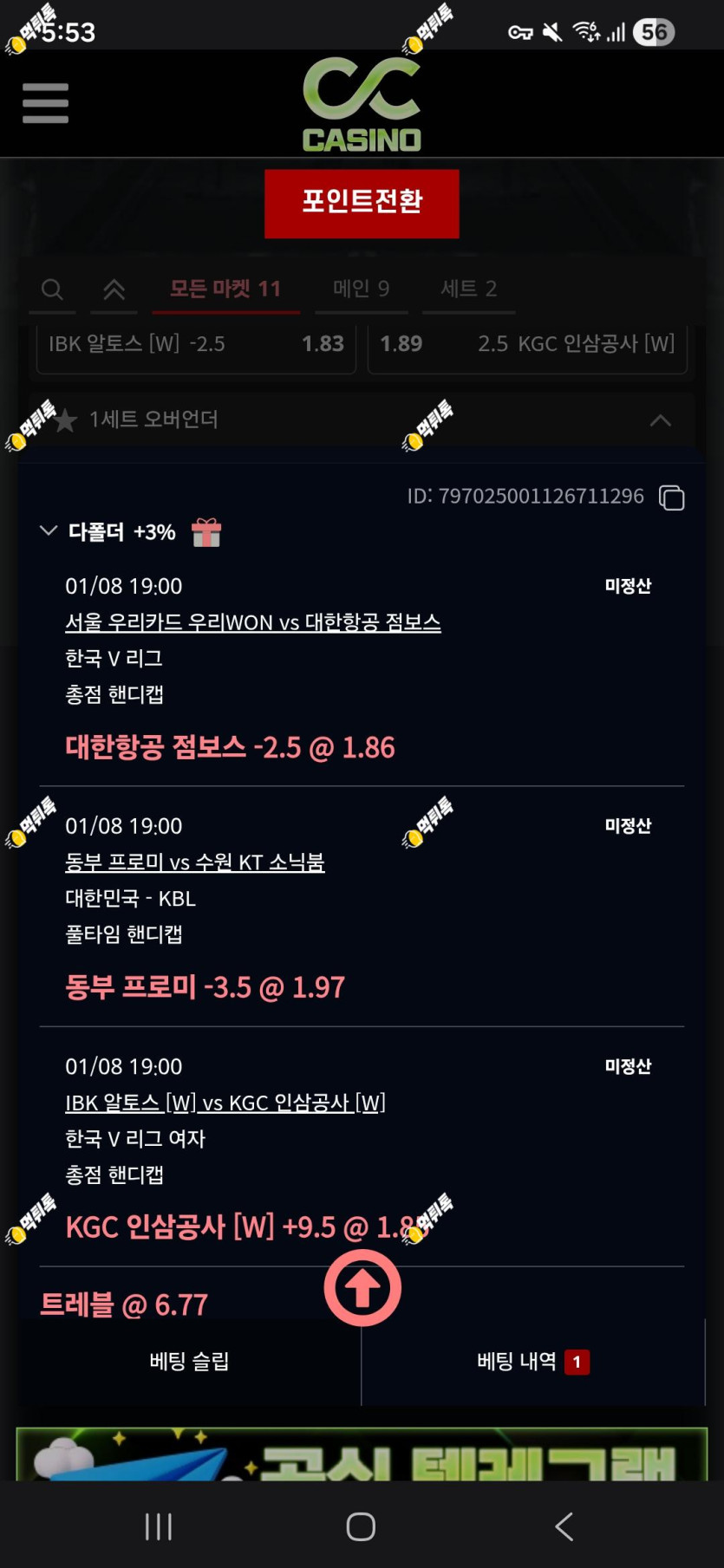Switch to 메인 9 tab
Image resolution: width=724 pixels, height=1568 pixels.
tap(361, 290)
